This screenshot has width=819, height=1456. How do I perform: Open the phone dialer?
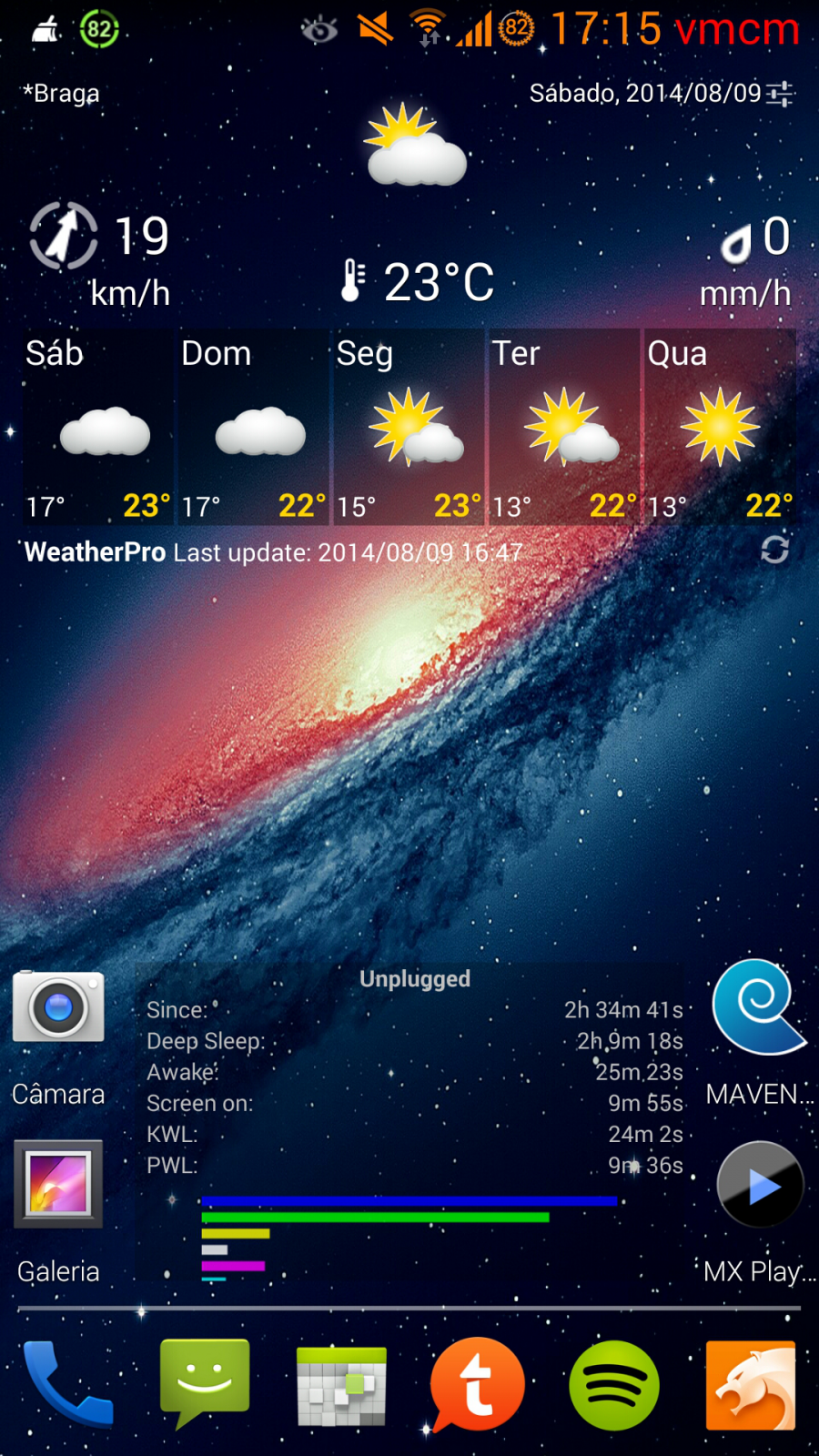click(68, 1384)
